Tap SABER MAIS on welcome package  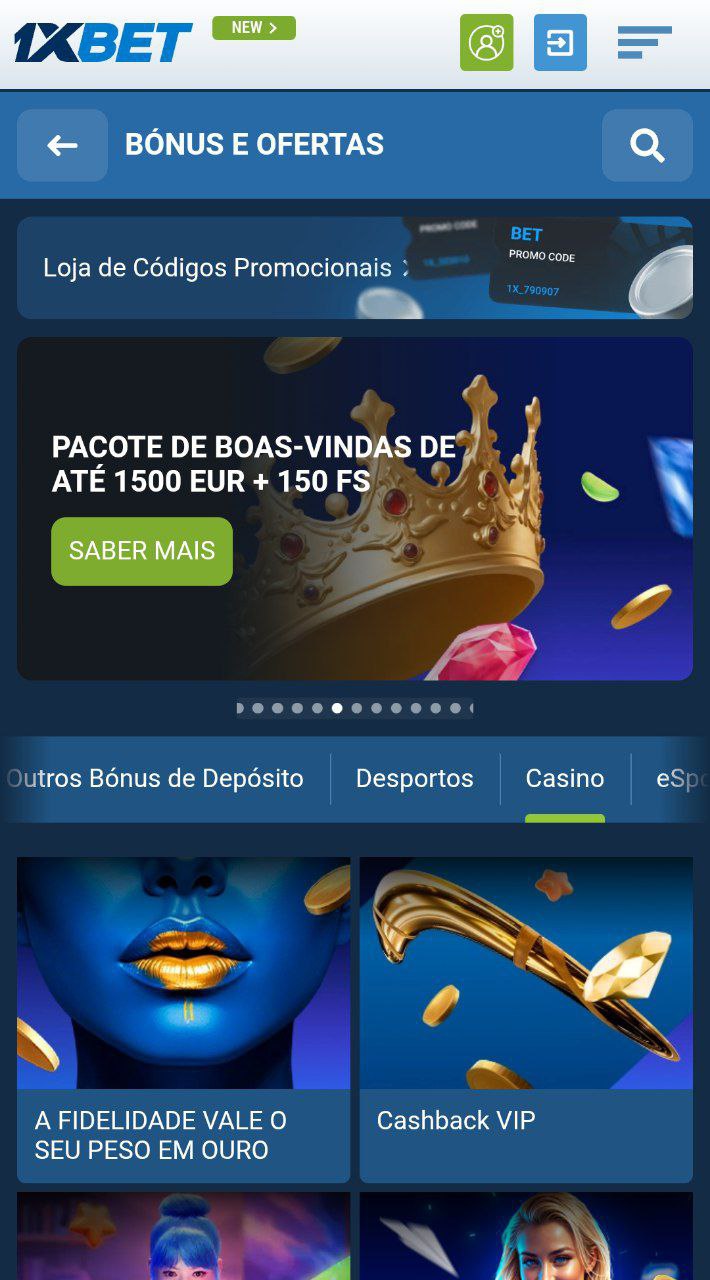142,551
